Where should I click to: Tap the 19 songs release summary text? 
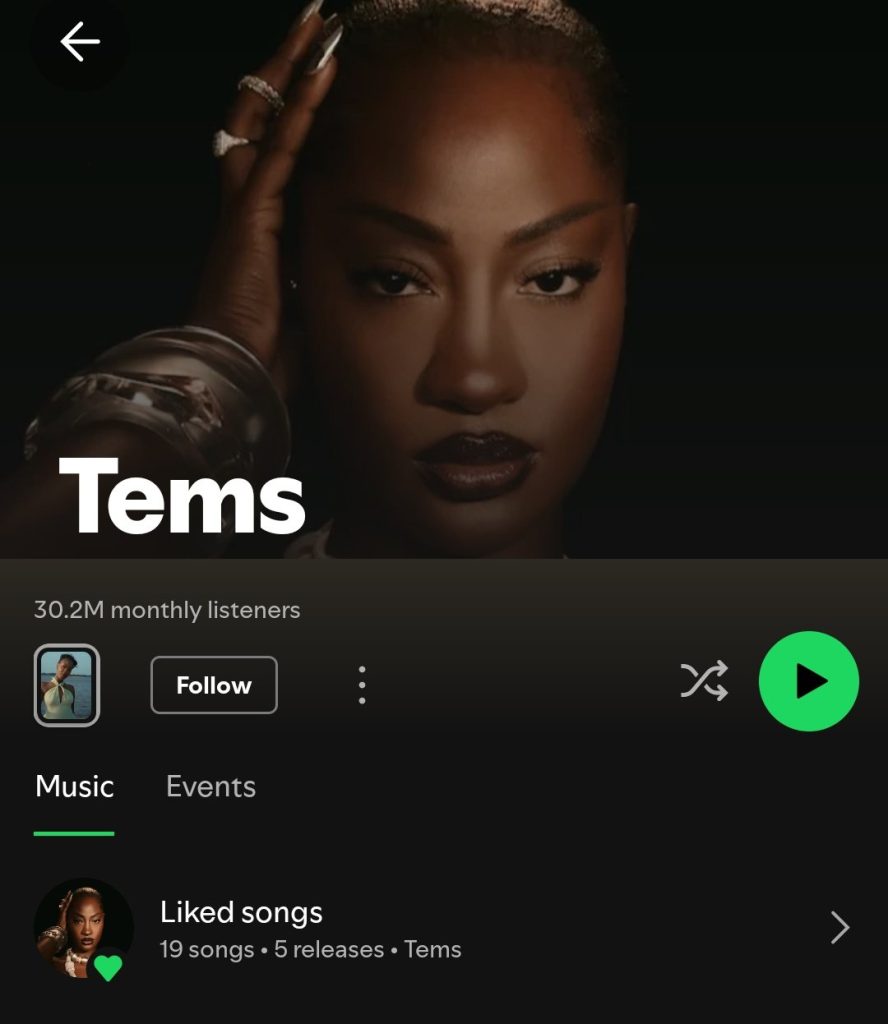pos(310,949)
